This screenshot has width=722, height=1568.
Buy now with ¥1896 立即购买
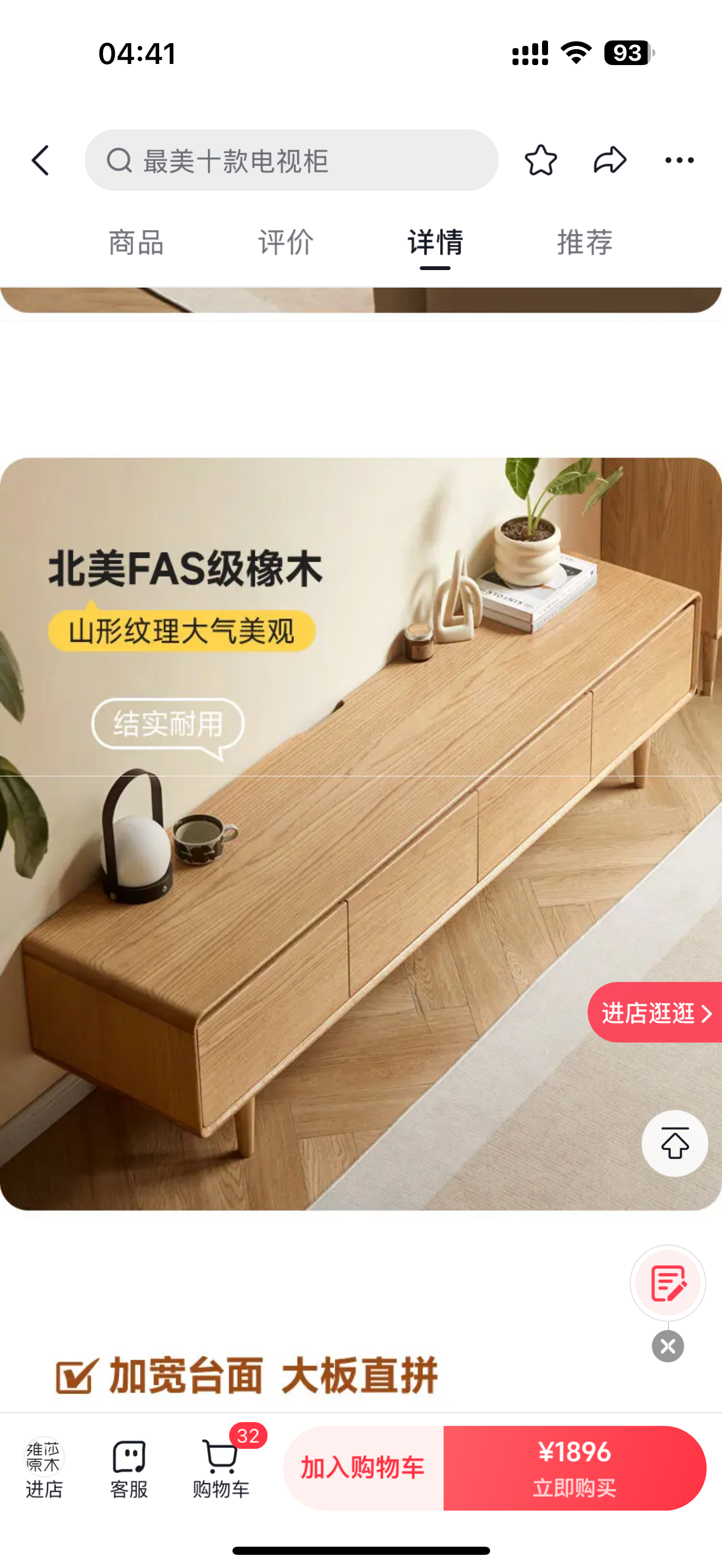tap(574, 1468)
